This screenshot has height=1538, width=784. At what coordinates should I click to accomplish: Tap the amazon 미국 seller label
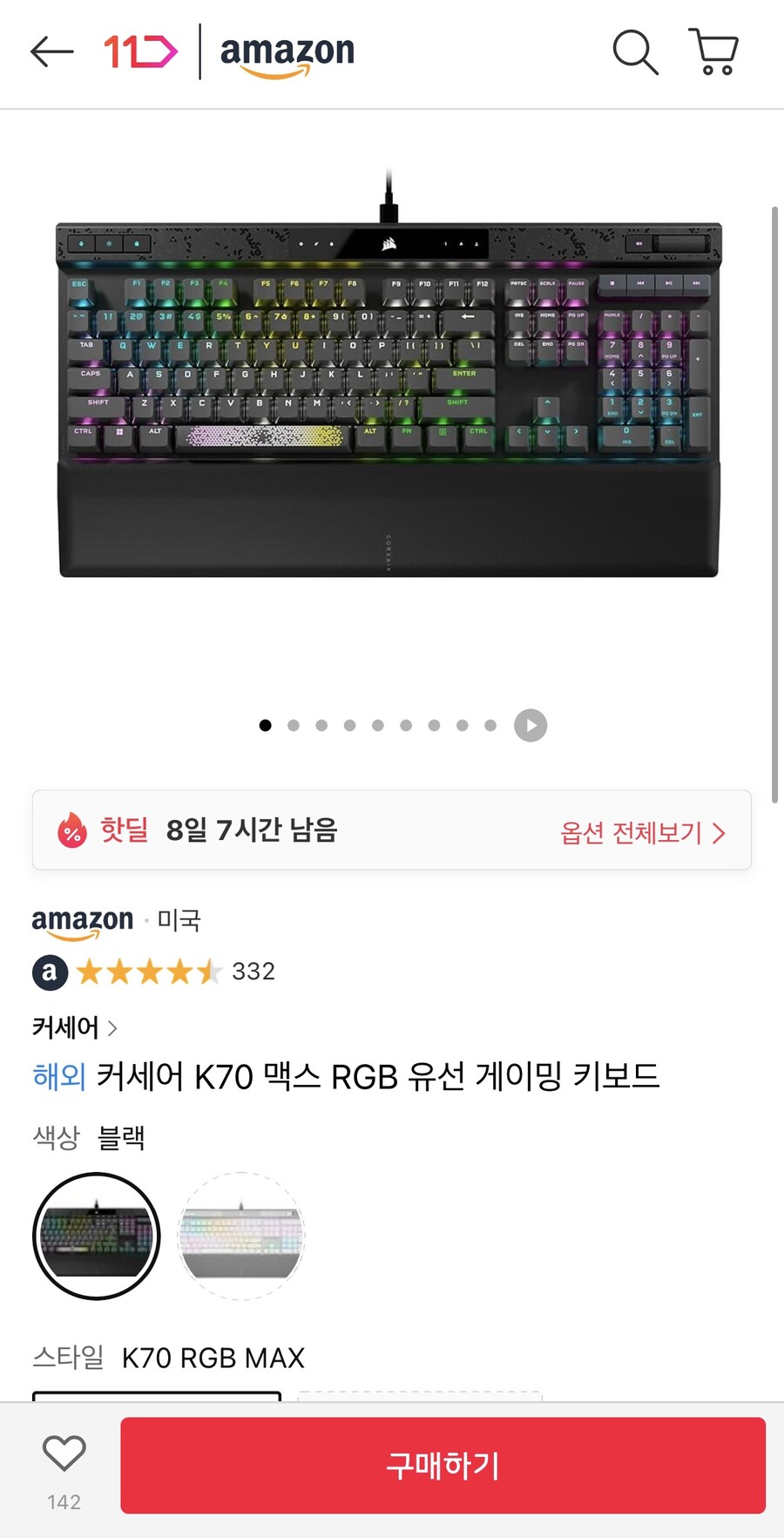(x=116, y=920)
